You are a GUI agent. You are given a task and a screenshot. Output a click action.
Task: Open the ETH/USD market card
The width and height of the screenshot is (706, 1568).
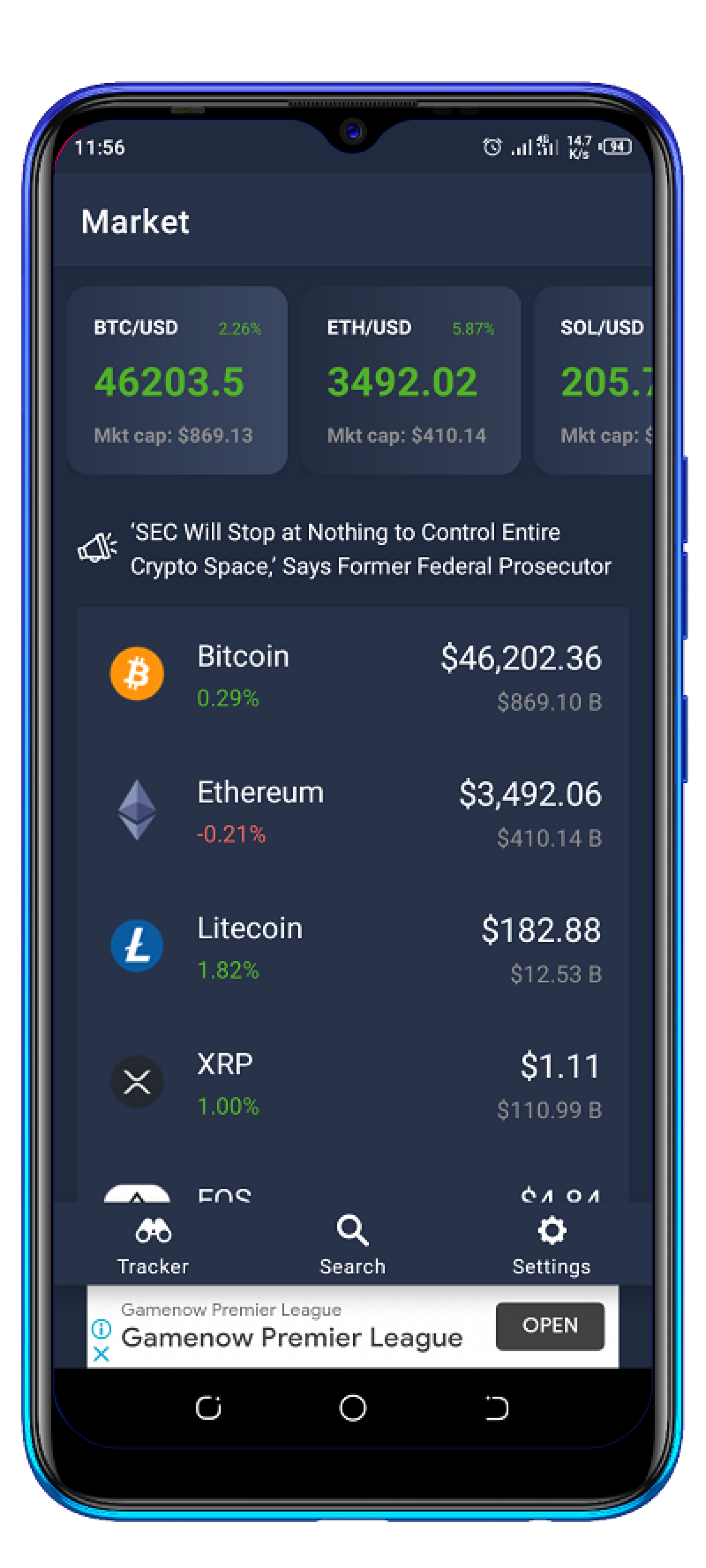tap(410, 380)
